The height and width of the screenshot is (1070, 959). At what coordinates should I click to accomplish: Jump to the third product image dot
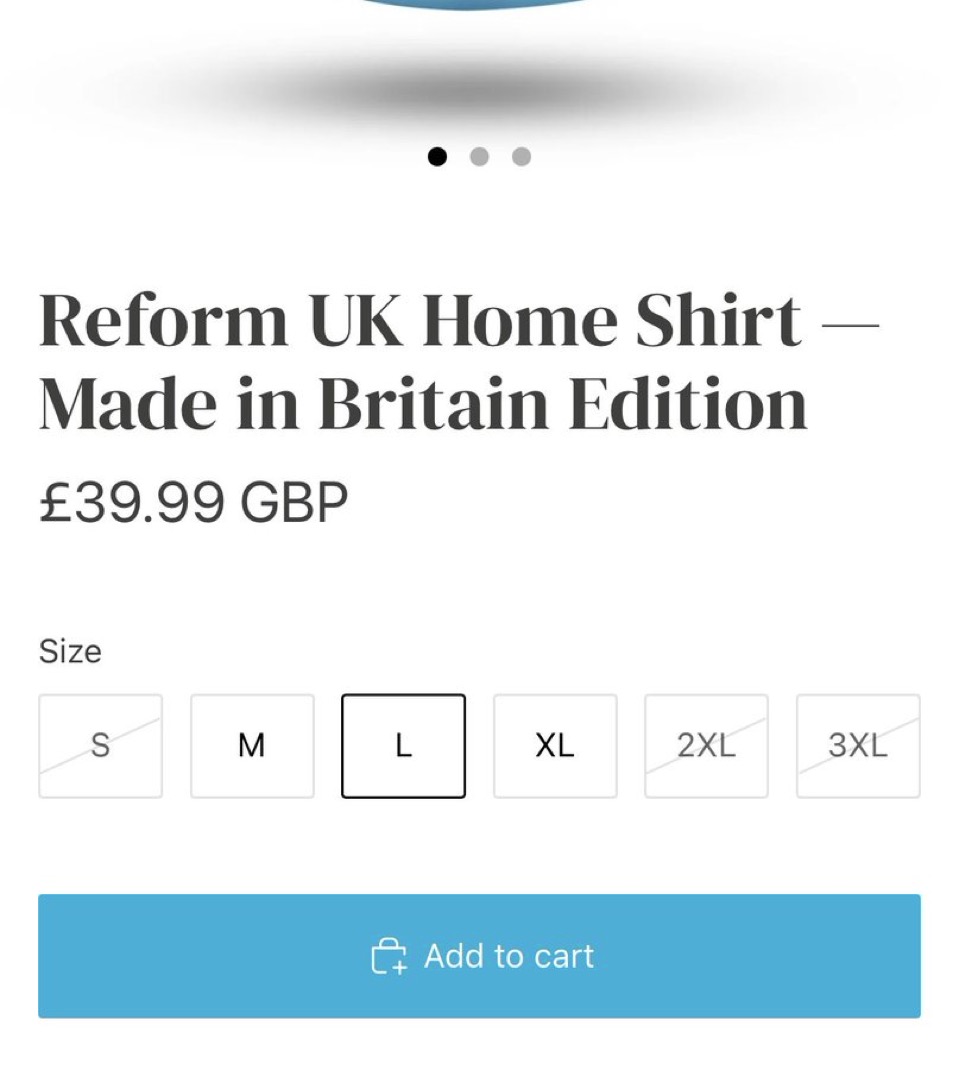(x=521, y=157)
